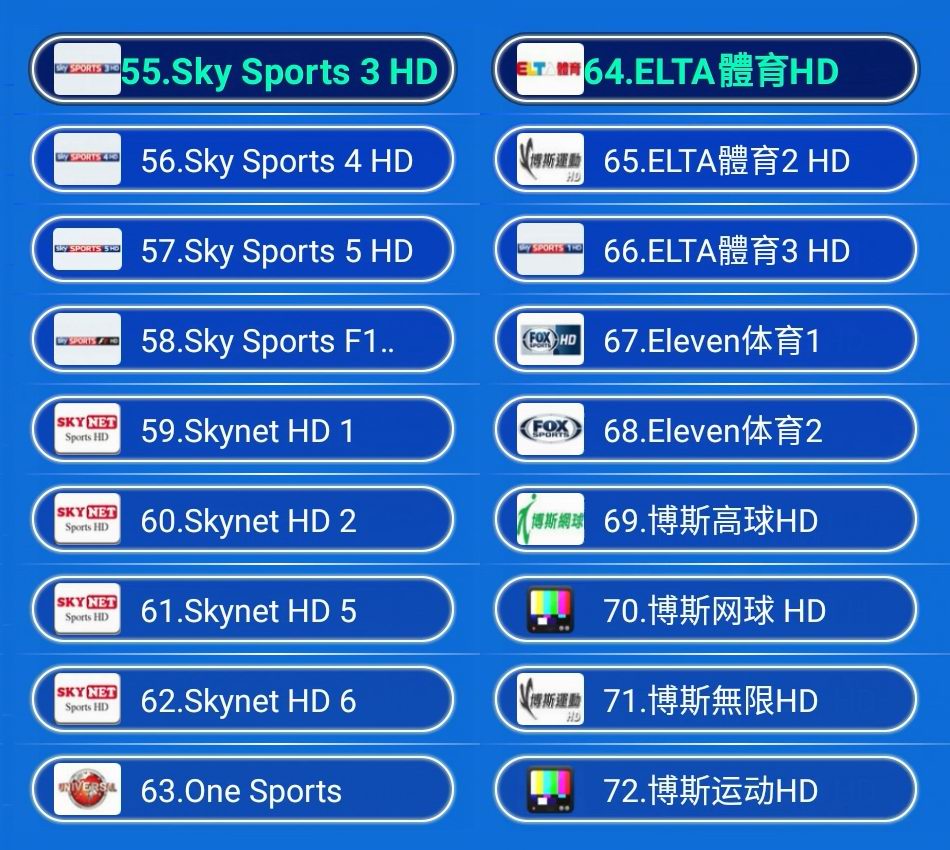Viewport: 950px width, 850px height.
Task: Open the Sky Sports F1 channel
Action: (242, 340)
